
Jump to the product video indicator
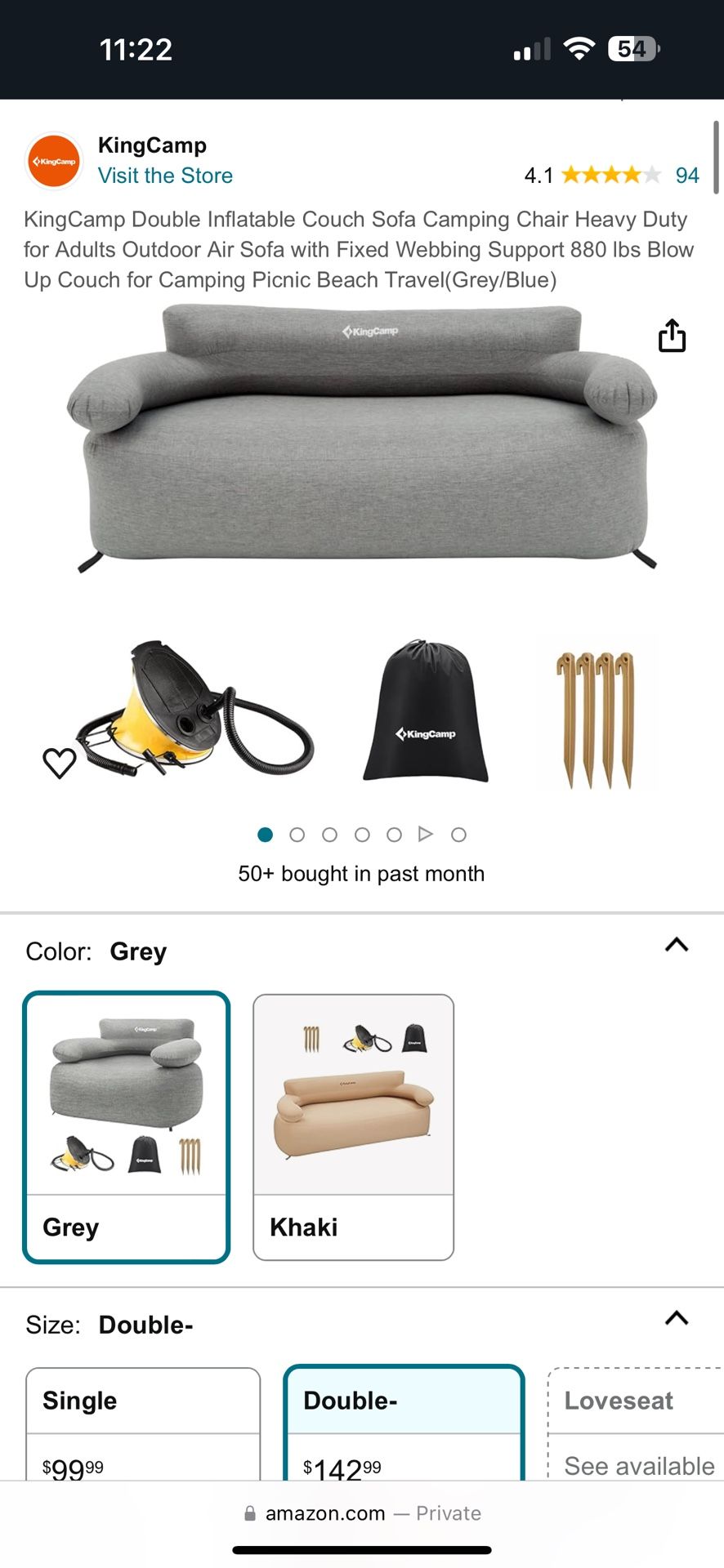tap(426, 834)
